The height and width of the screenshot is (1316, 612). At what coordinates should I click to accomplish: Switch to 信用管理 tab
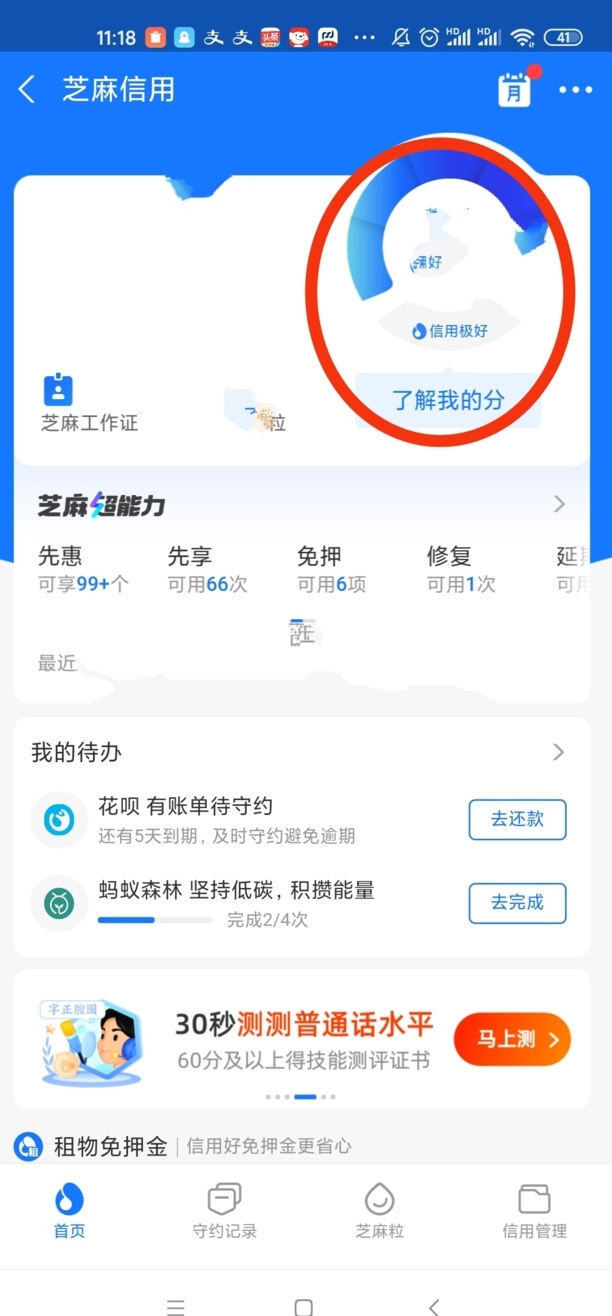point(534,1211)
